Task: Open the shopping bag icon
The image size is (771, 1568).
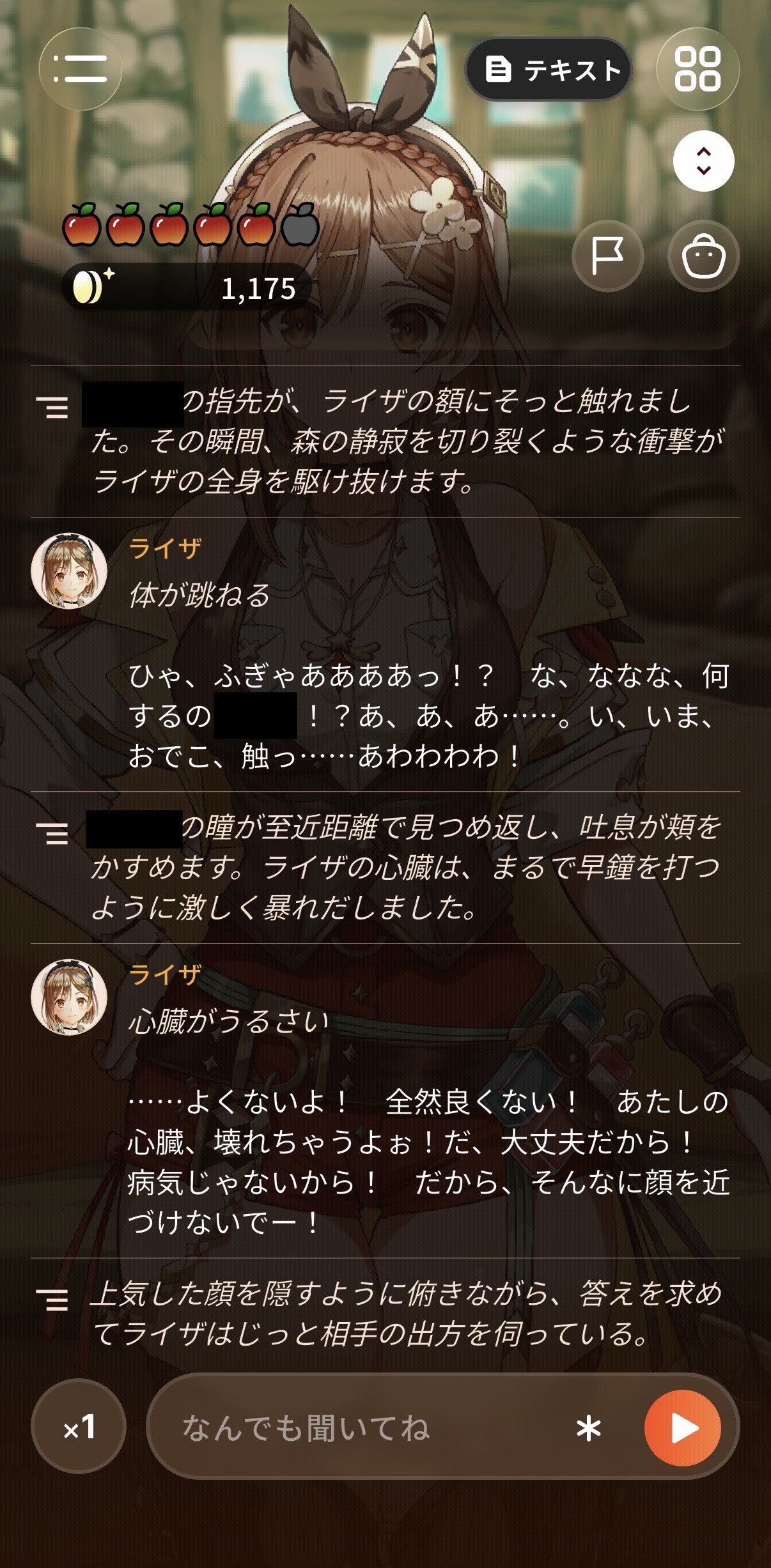Action: 703,256
